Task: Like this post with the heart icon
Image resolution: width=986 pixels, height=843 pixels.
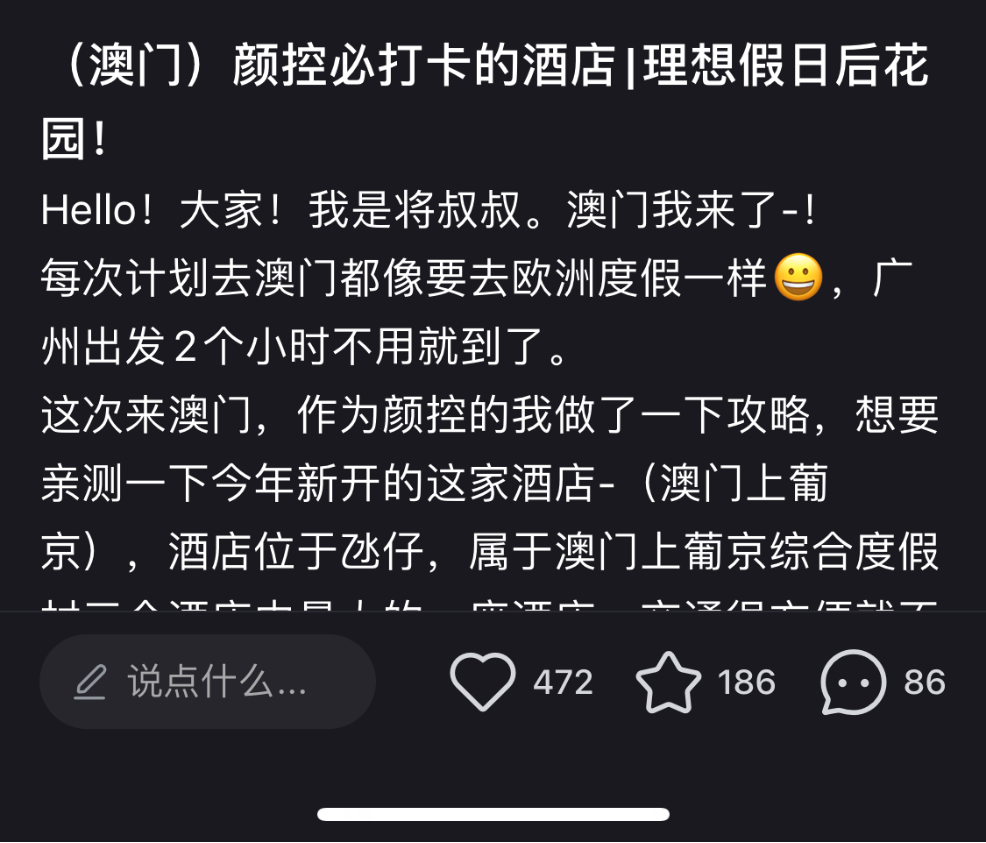Action: pyautogui.click(x=483, y=681)
